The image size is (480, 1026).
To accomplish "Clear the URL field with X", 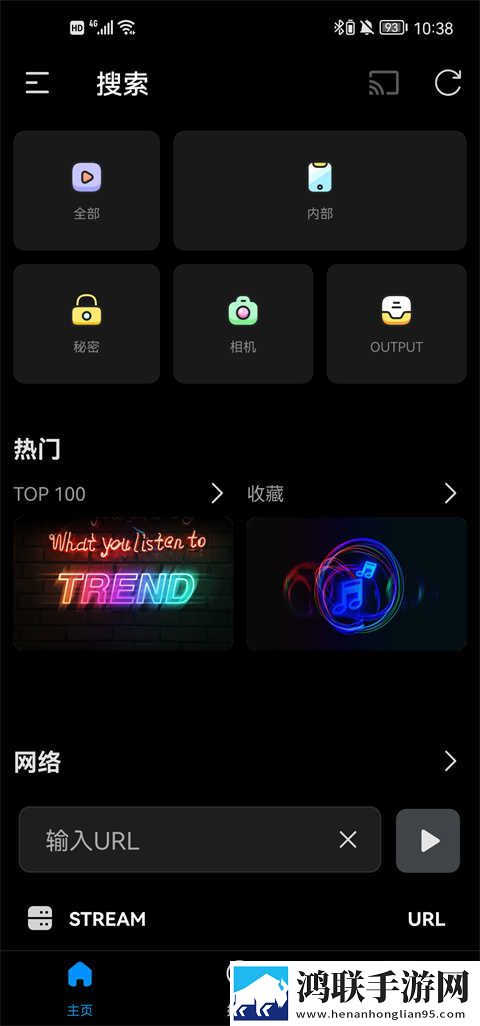I will click(x=348, y=840).
